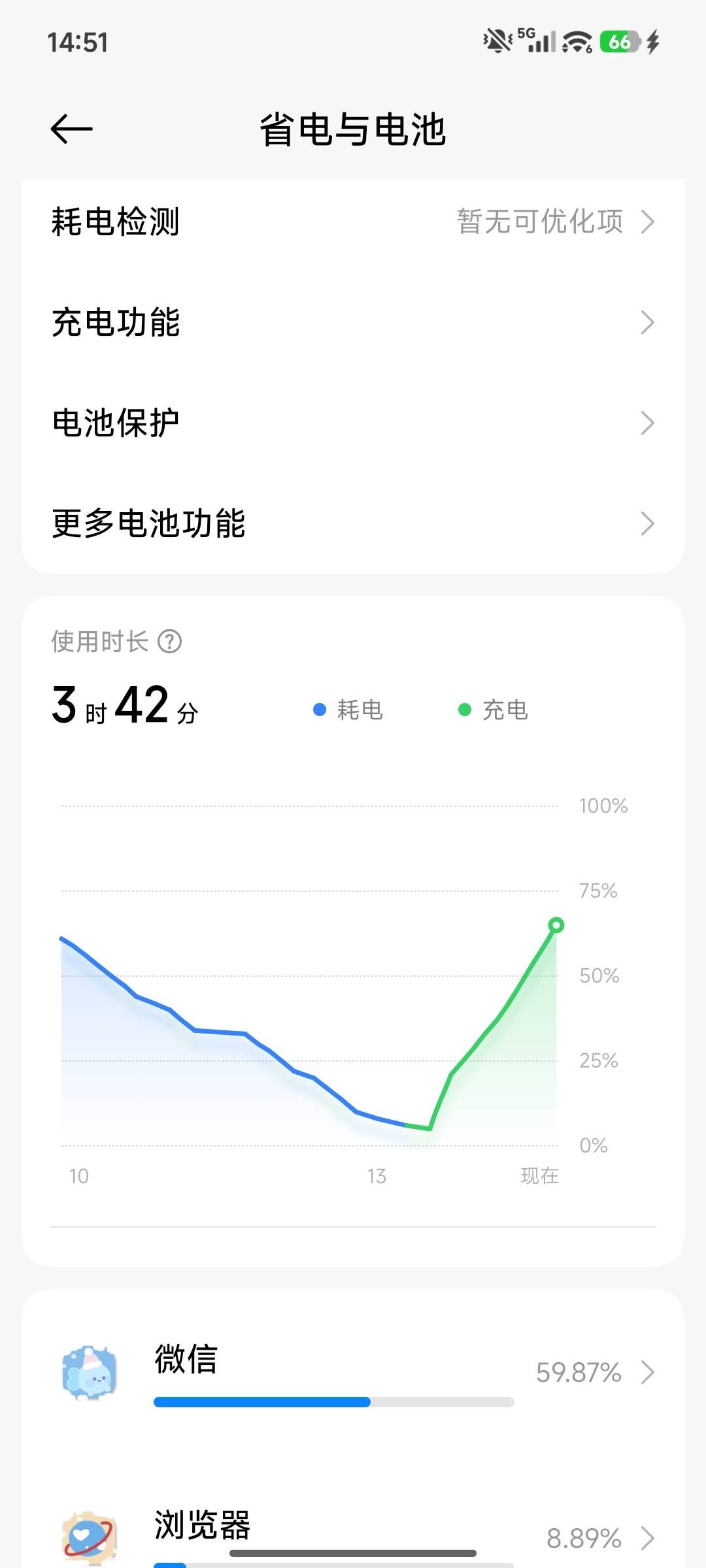Open 充电功能 charging settings
This screenshot has width=706, height=1568.
tap(353, 323)
